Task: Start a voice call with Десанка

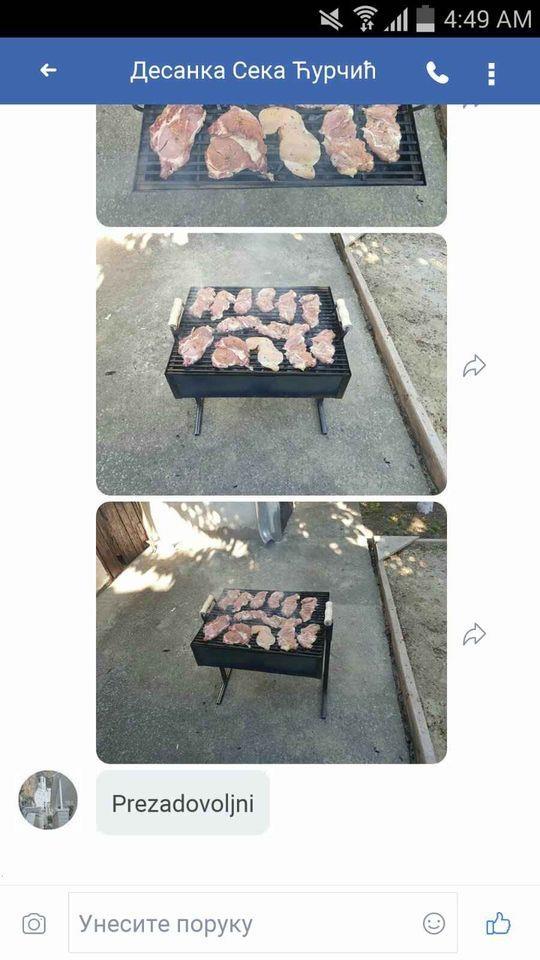Action: (x=437, y=73)
